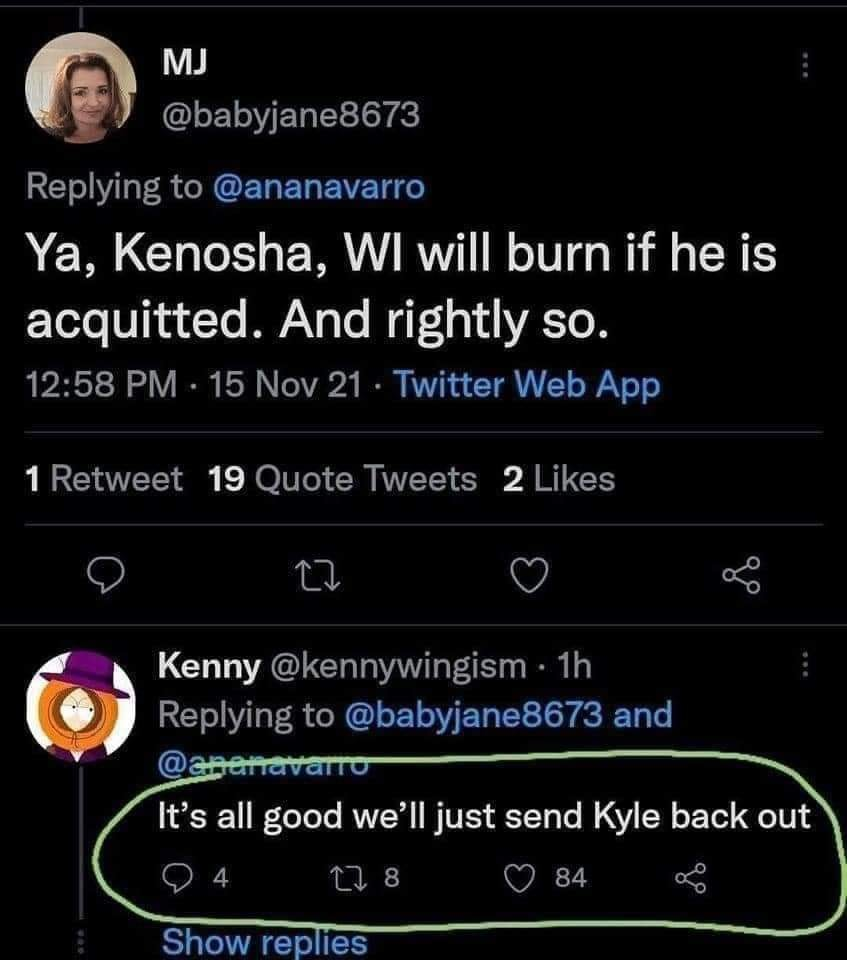Open MJ's profile picture
This screenshot has height=960, width=847.
pyautogui.click(x=80, y=93)
